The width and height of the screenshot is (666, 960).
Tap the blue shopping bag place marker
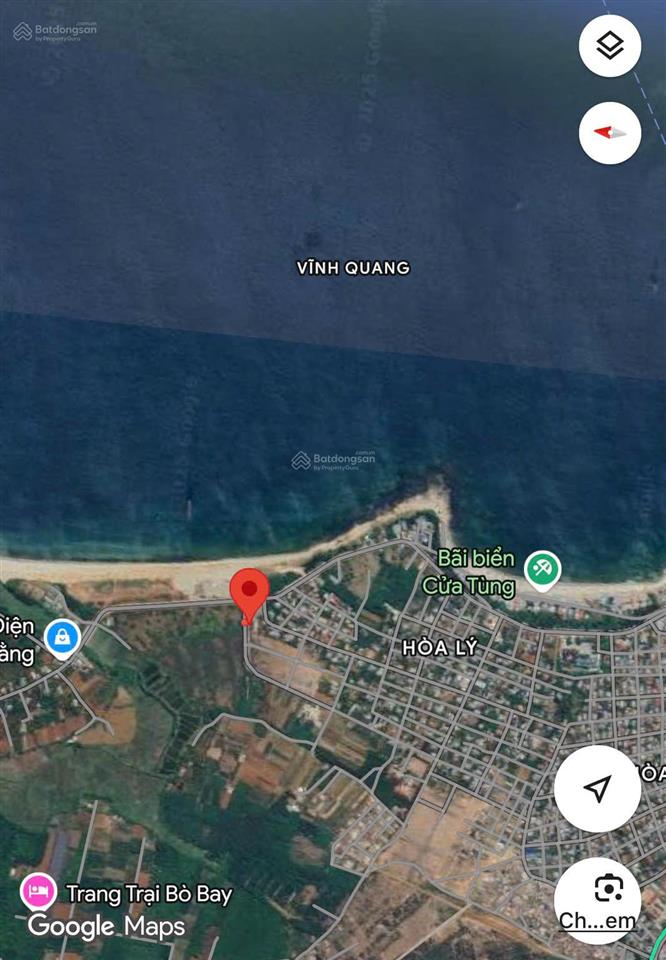click(63, 637)
